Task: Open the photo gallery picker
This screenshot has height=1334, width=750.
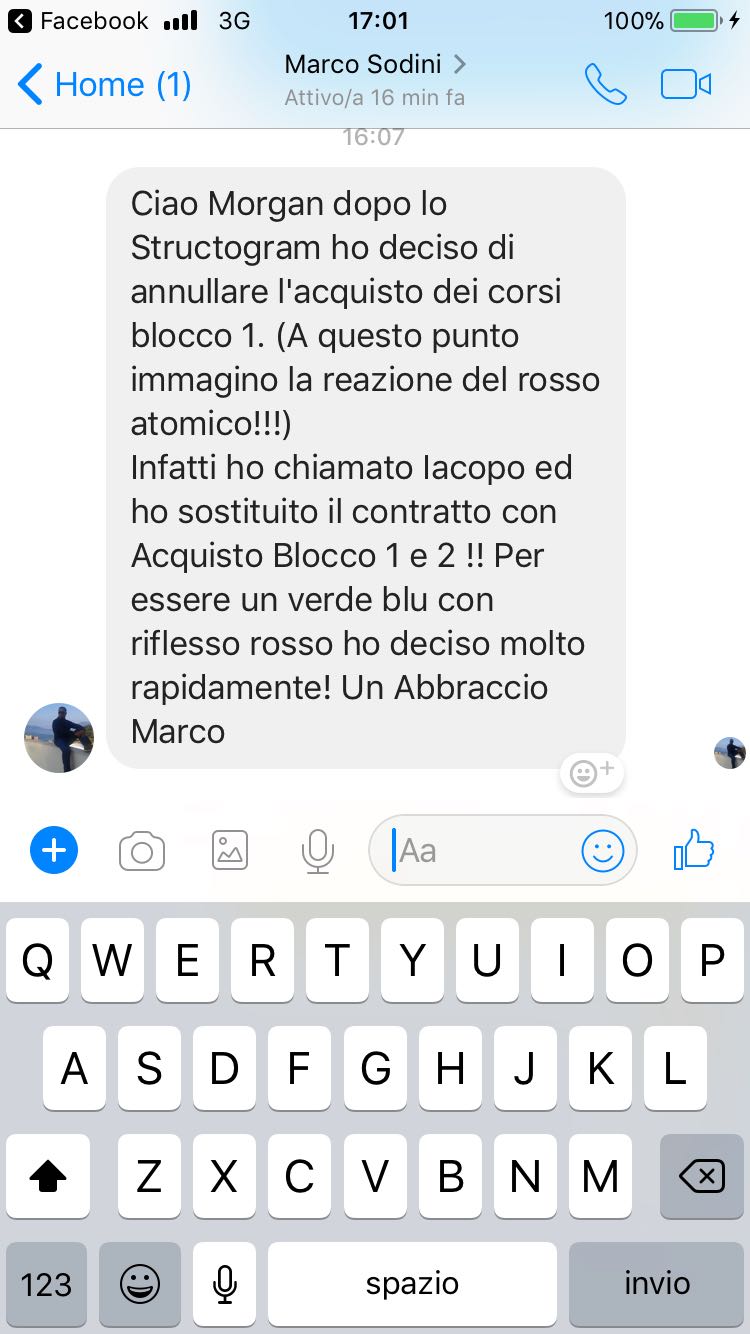Action: click(230, 851)
